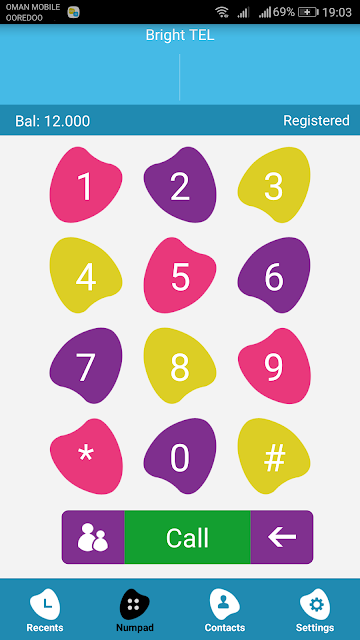360x640 pixels.
Task: Tap the green Call button
Action: (187, 537)
